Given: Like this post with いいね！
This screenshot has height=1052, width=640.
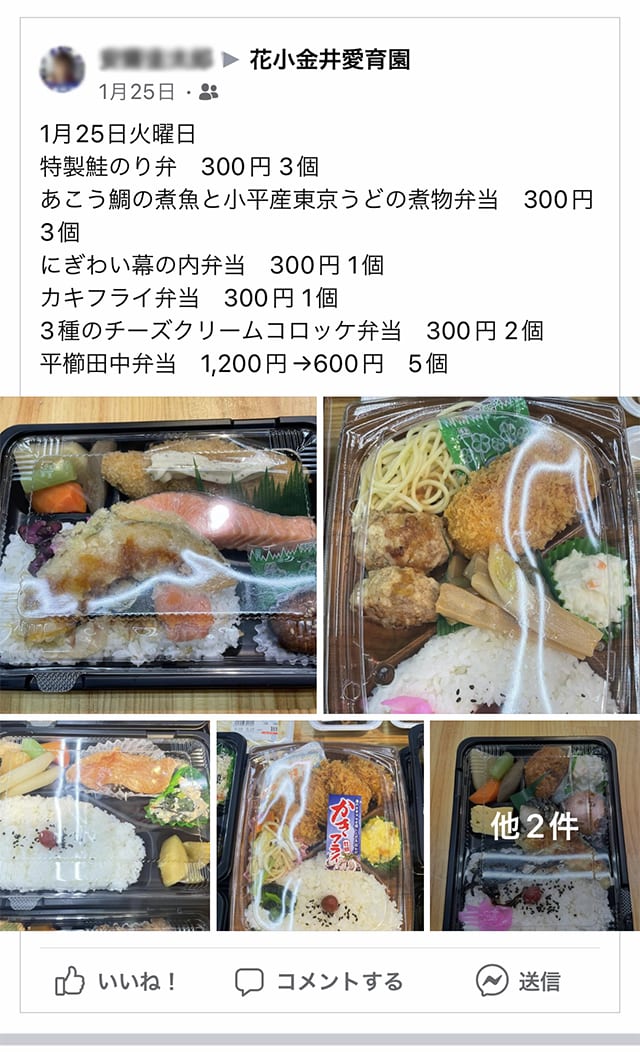Looking at the screenshot, I should (x=115, y=981).
